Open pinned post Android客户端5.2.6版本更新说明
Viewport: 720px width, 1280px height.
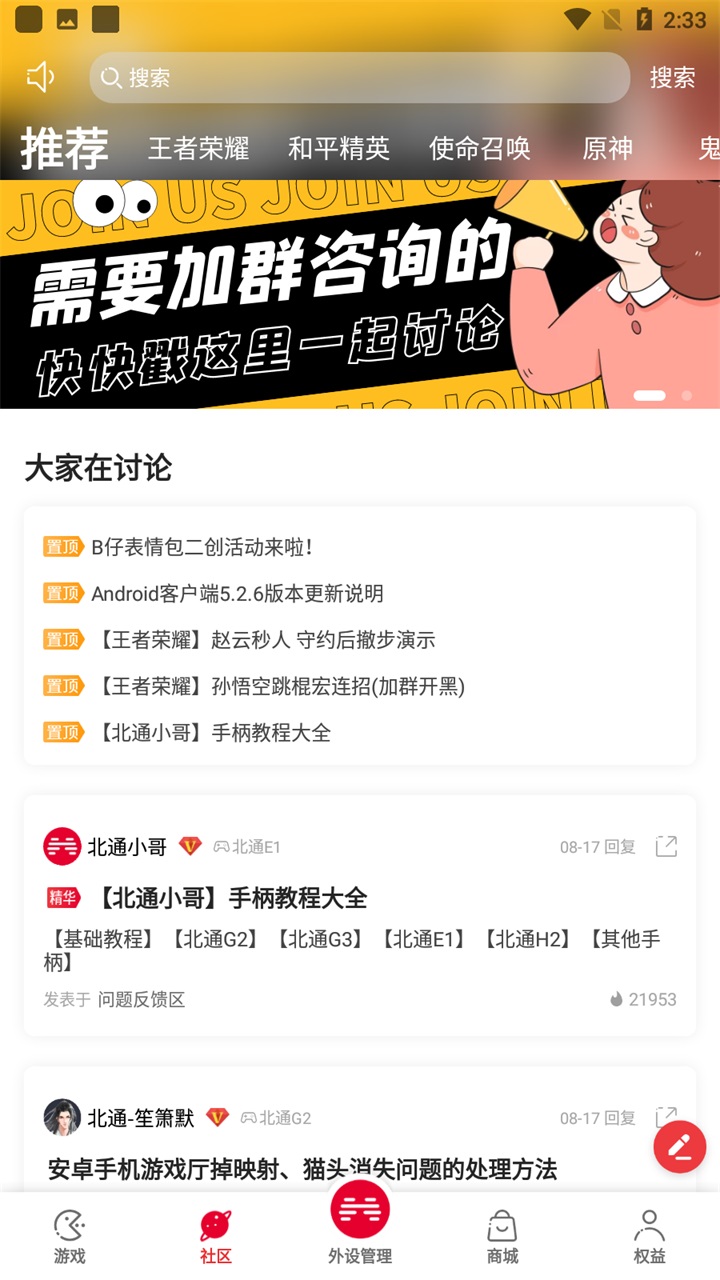pos(237,593)
